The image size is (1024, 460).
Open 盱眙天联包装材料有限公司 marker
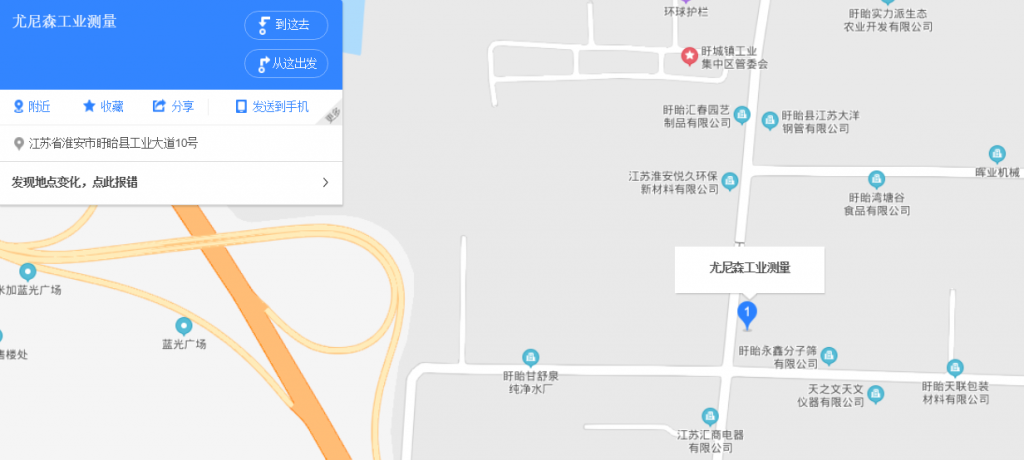pyautogui.click(x=955, y=368)
